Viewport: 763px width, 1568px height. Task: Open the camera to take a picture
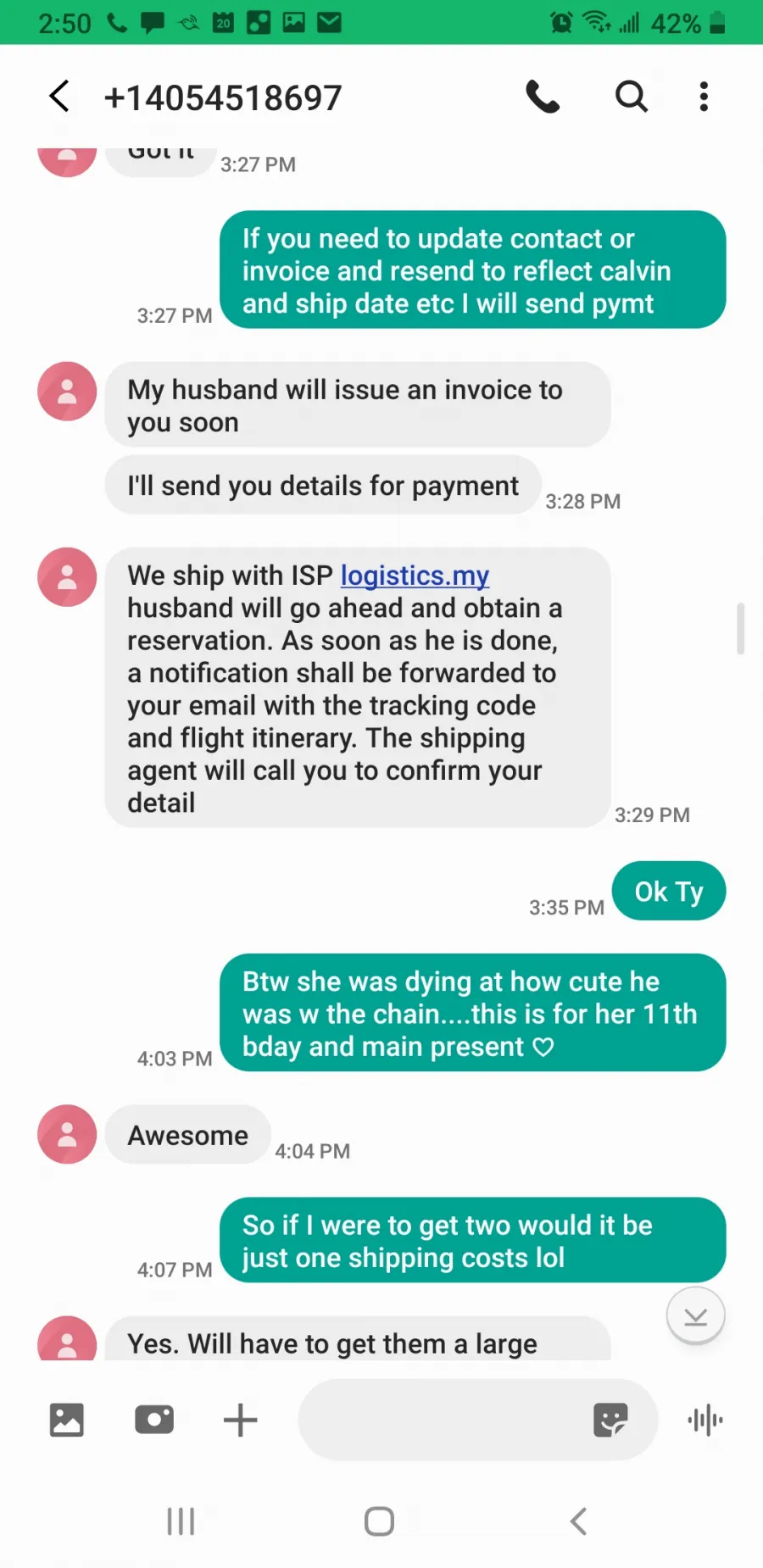(154, 1420)
